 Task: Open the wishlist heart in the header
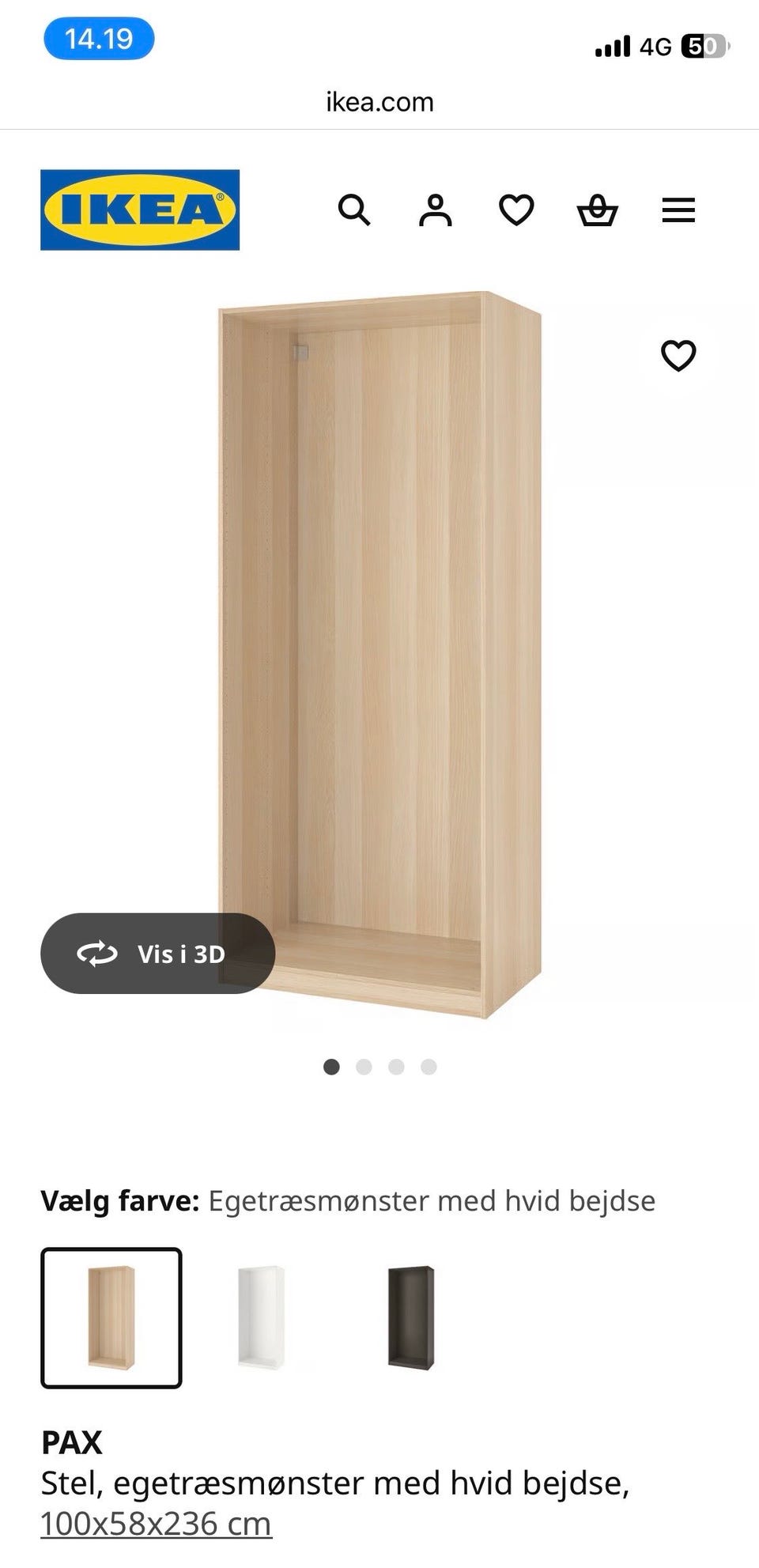tap(516, 210)
